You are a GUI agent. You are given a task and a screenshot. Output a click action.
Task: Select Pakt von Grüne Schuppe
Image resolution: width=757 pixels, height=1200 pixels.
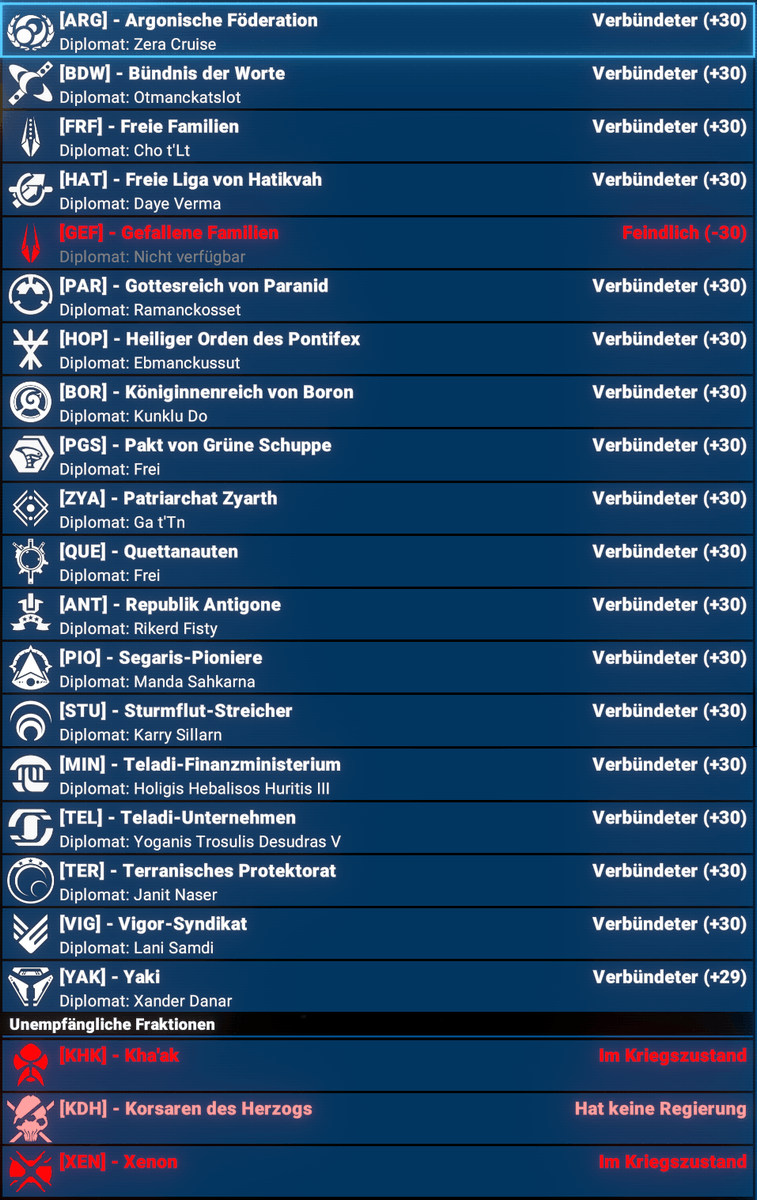coord(378,456)
